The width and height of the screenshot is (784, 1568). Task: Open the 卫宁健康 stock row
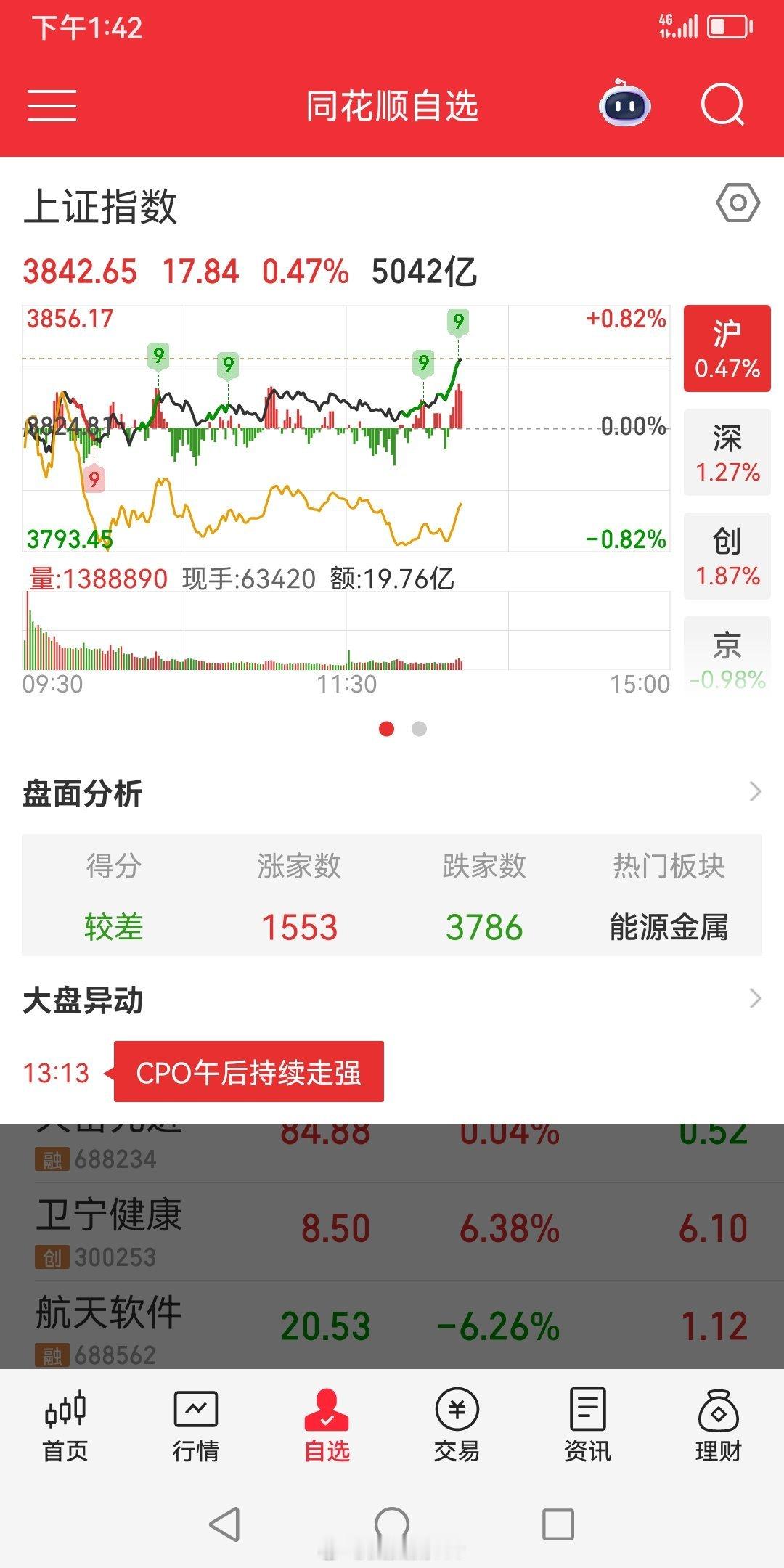pos(392,1231)
